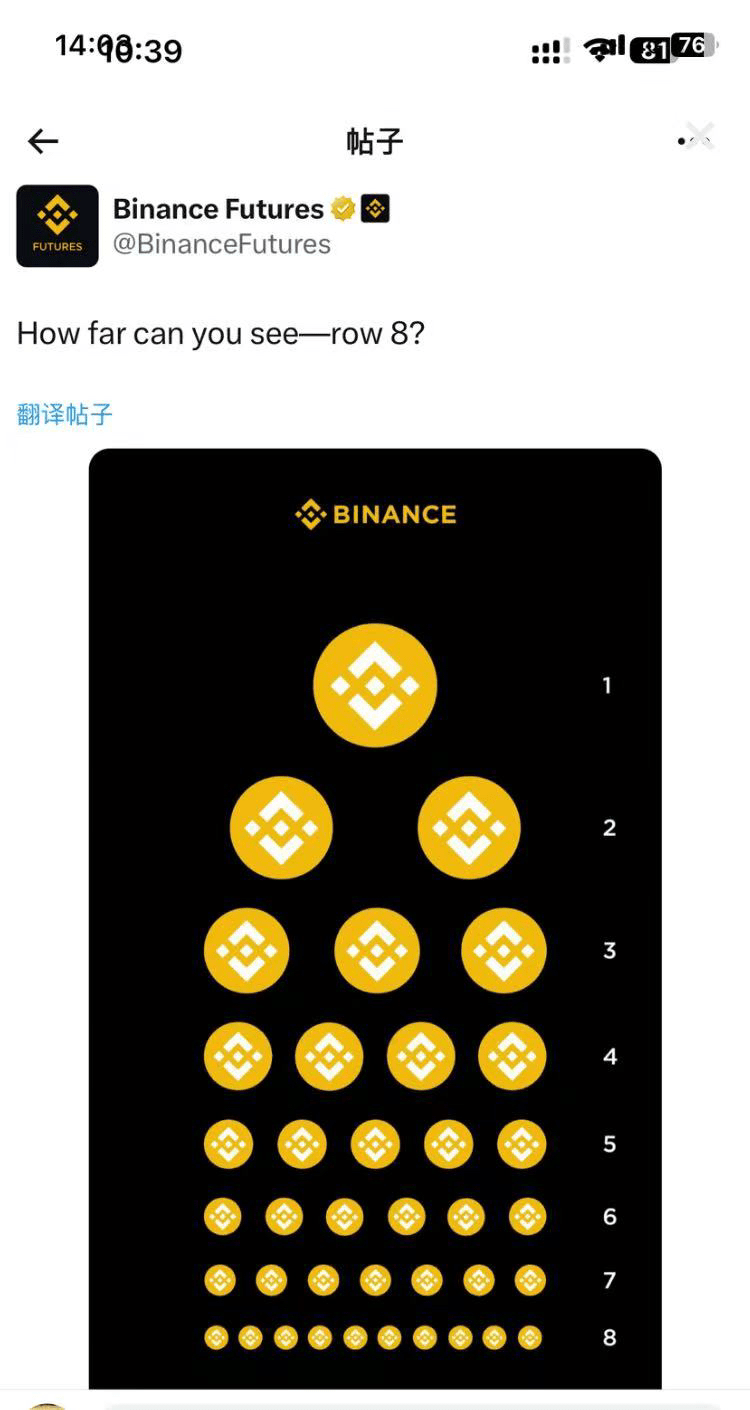Open the Binance Futures account name
750x1410 pixels.
218,209
